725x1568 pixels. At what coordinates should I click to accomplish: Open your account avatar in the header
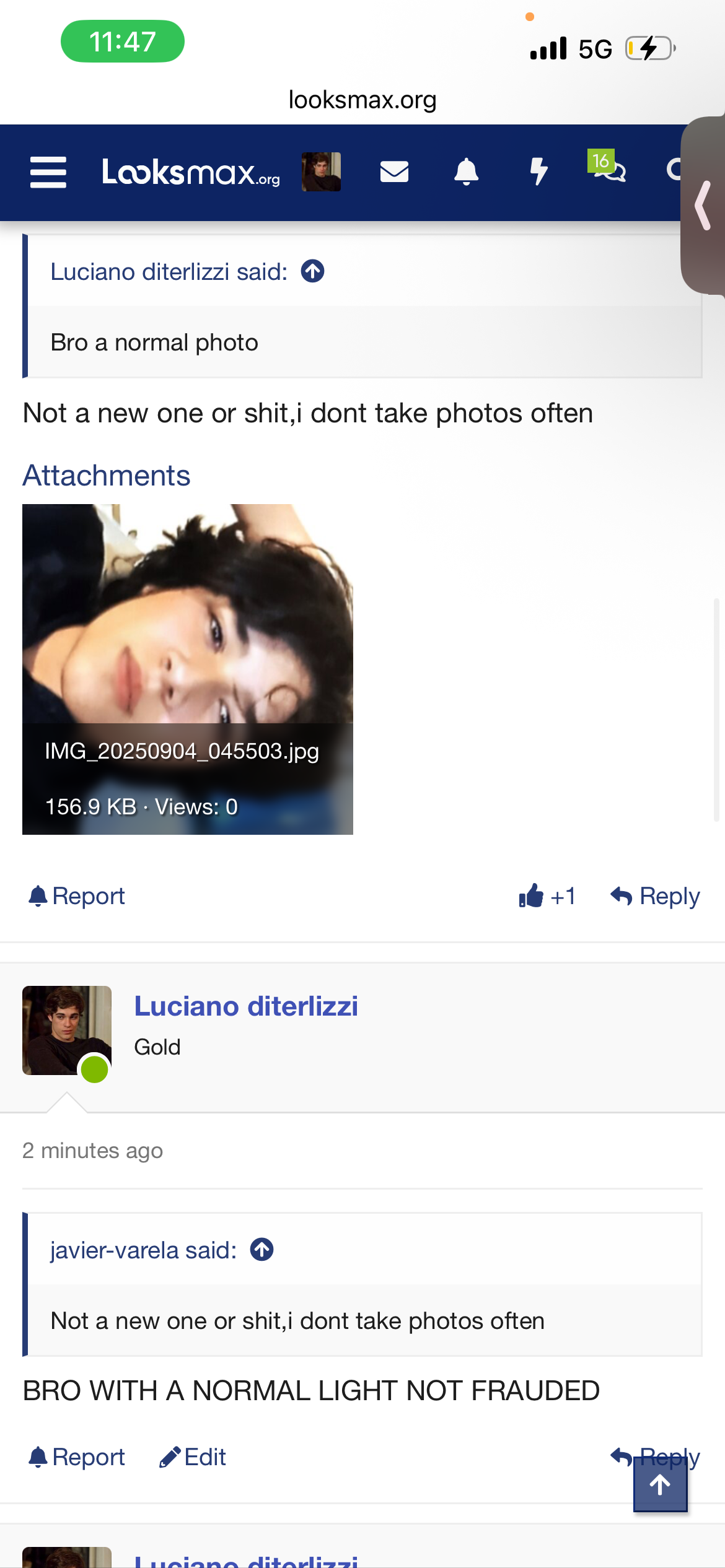(321, 172)
